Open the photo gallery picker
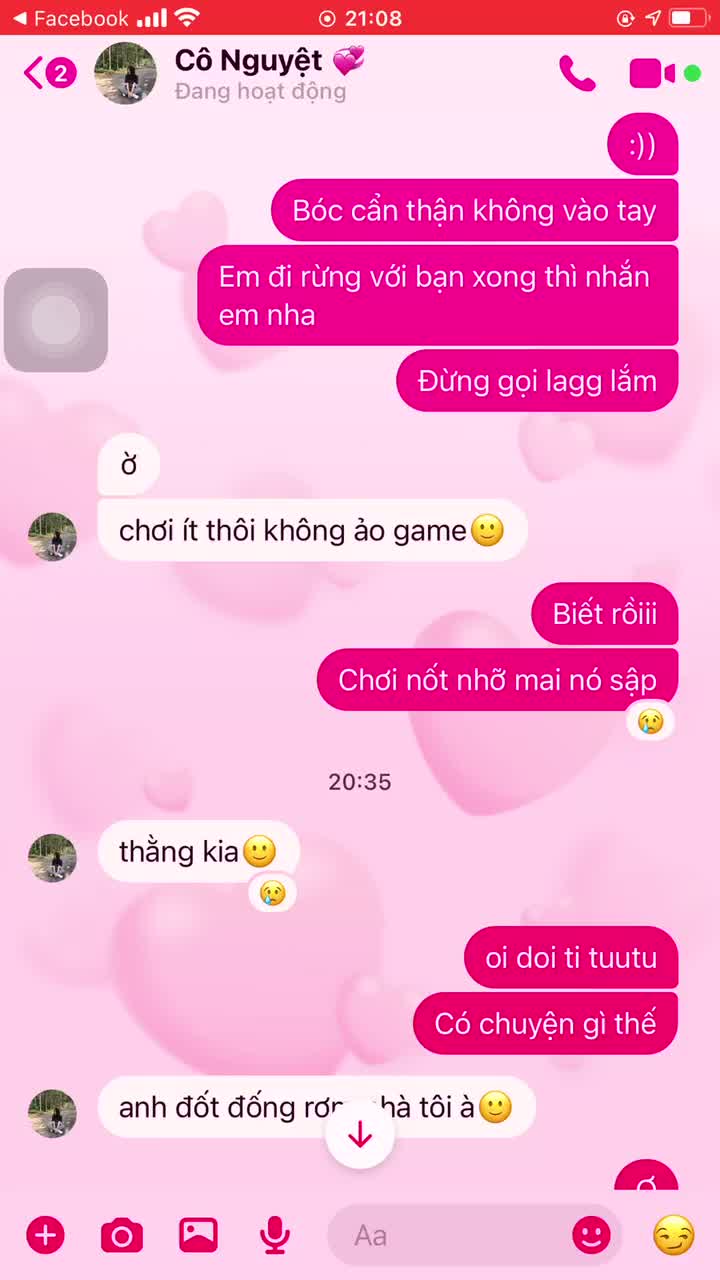Image resolution: width=720 pixels, height=1280 pixels. (x=198, y=1236)
